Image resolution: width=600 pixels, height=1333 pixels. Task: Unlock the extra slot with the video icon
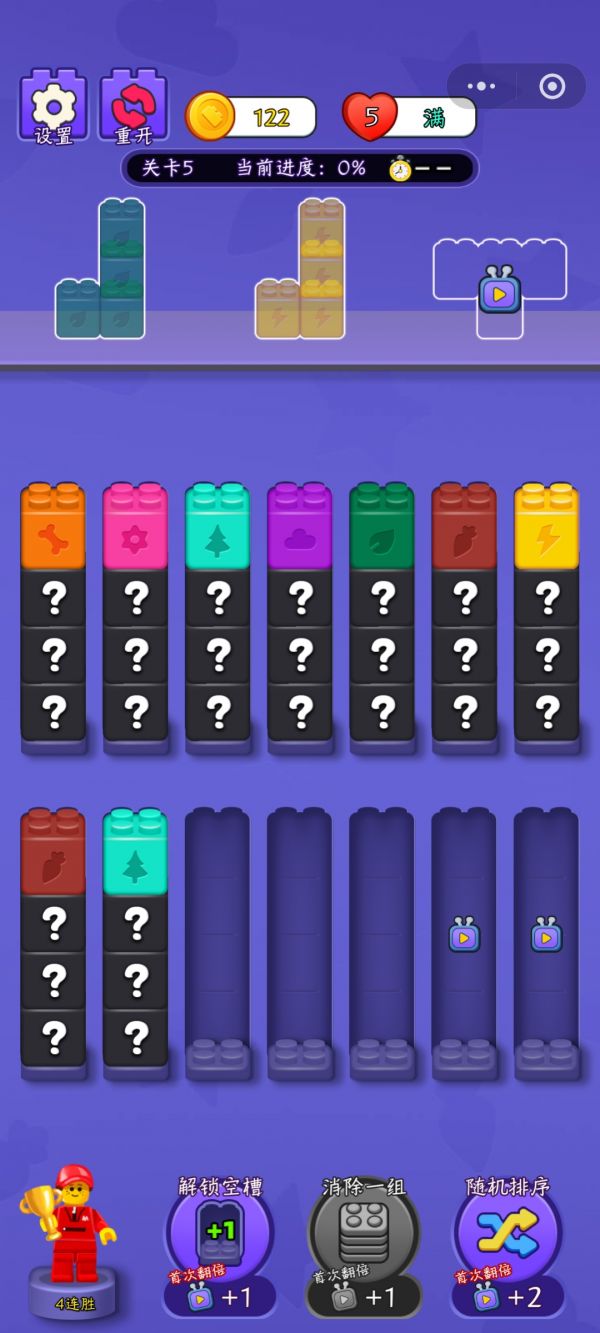(499, 293)
